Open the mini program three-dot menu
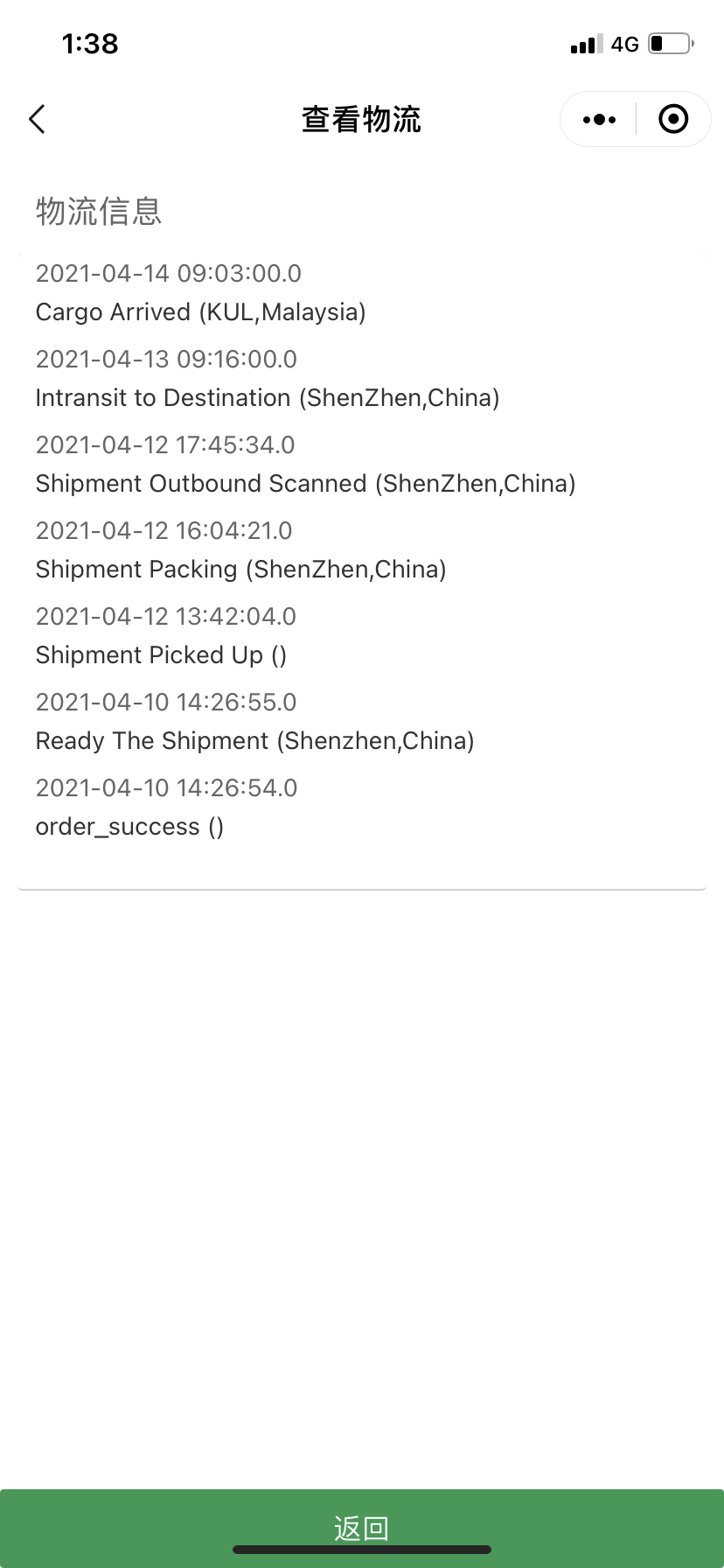Screen dimensions: 724x1568 [x=599, y=119]
